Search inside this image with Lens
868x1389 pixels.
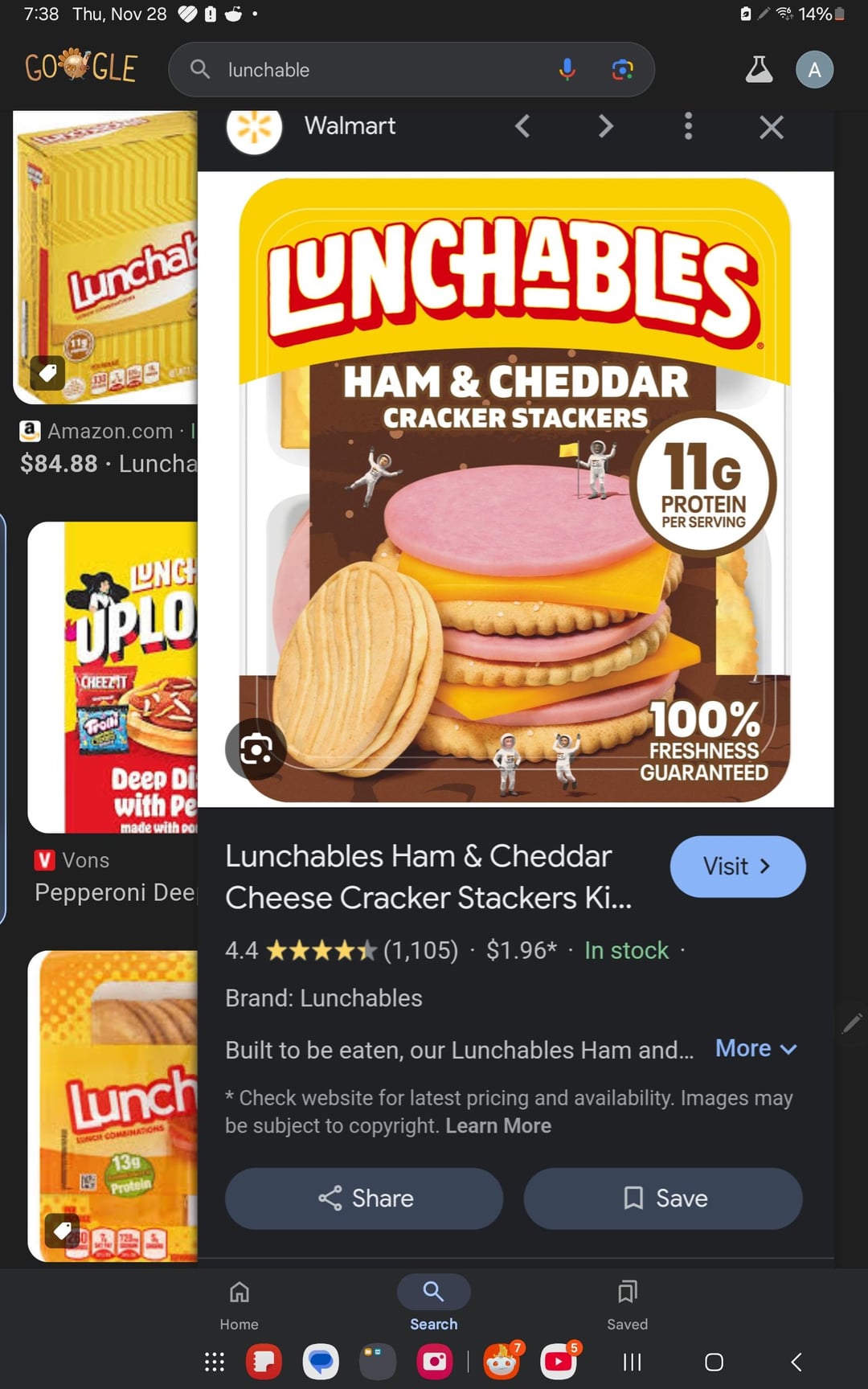coord(256,749)
